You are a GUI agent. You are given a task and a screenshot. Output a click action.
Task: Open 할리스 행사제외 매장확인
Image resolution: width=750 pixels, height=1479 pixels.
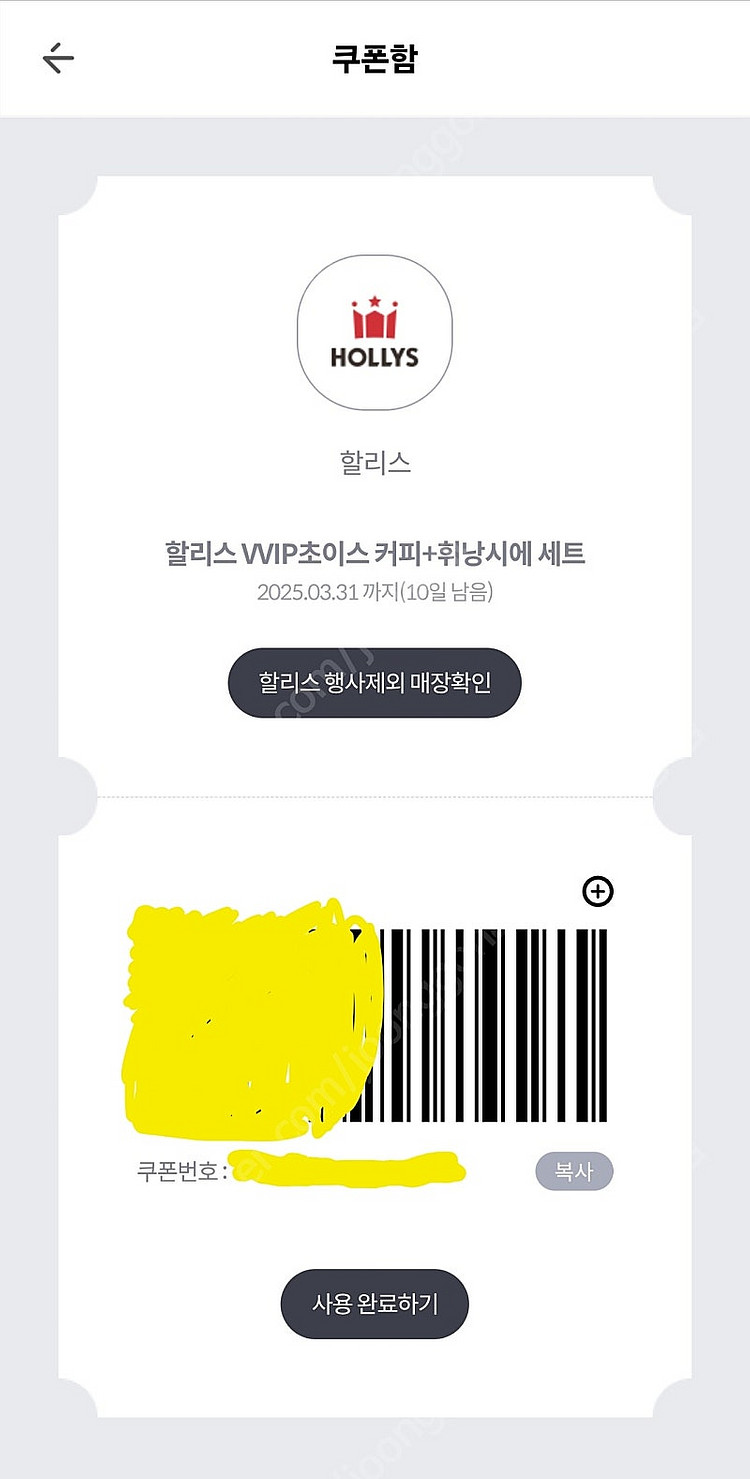375,683
